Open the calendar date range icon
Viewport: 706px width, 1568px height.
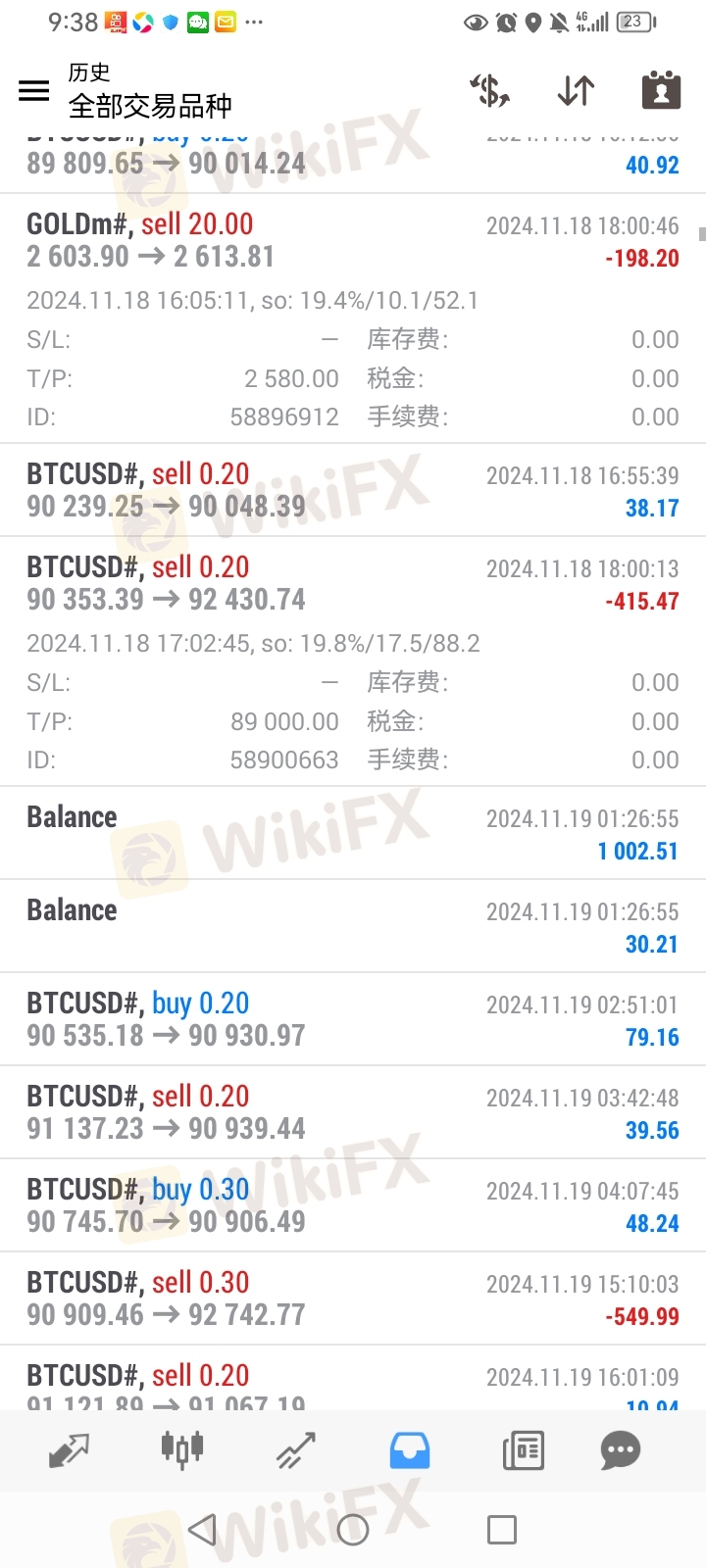pos(661,89)
